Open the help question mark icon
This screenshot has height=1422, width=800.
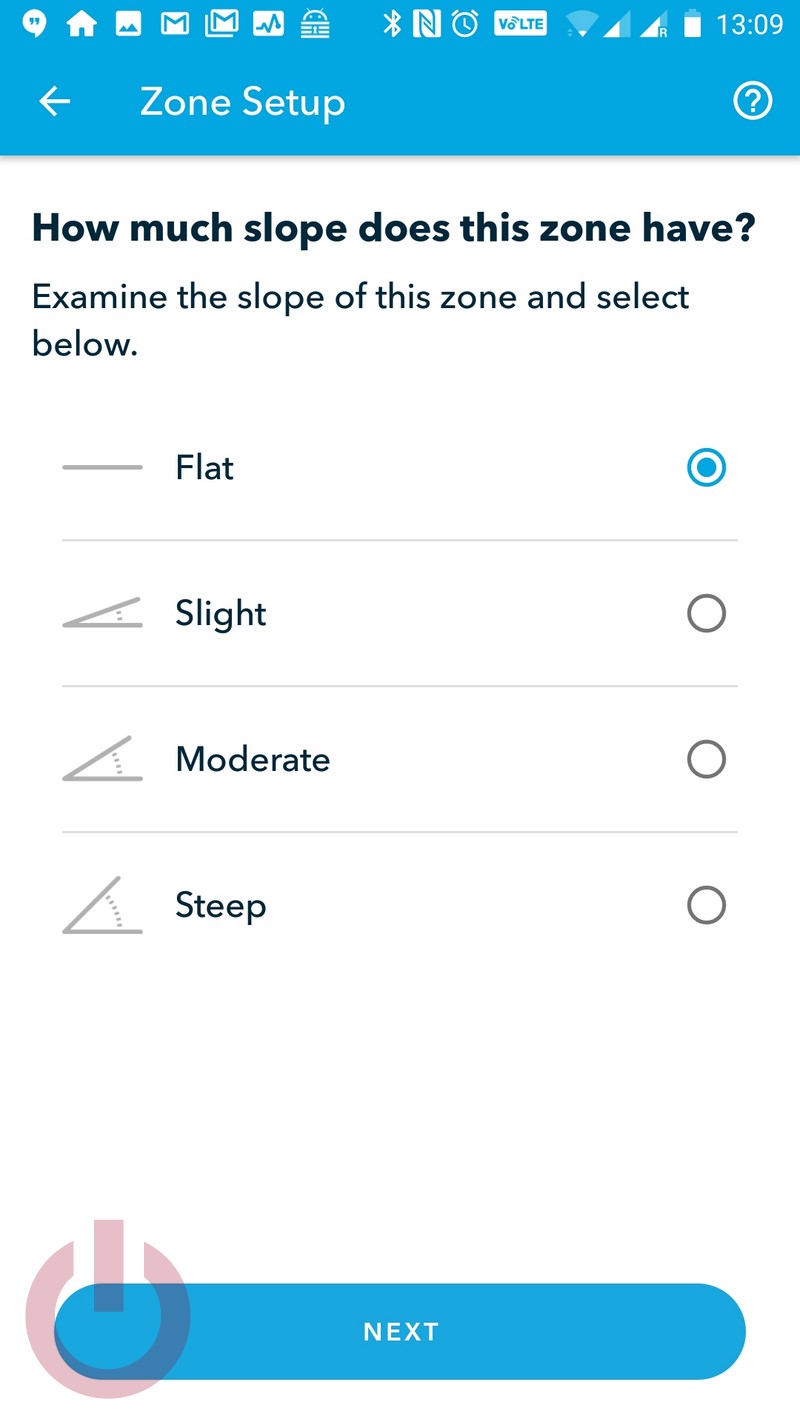(752, 101)
